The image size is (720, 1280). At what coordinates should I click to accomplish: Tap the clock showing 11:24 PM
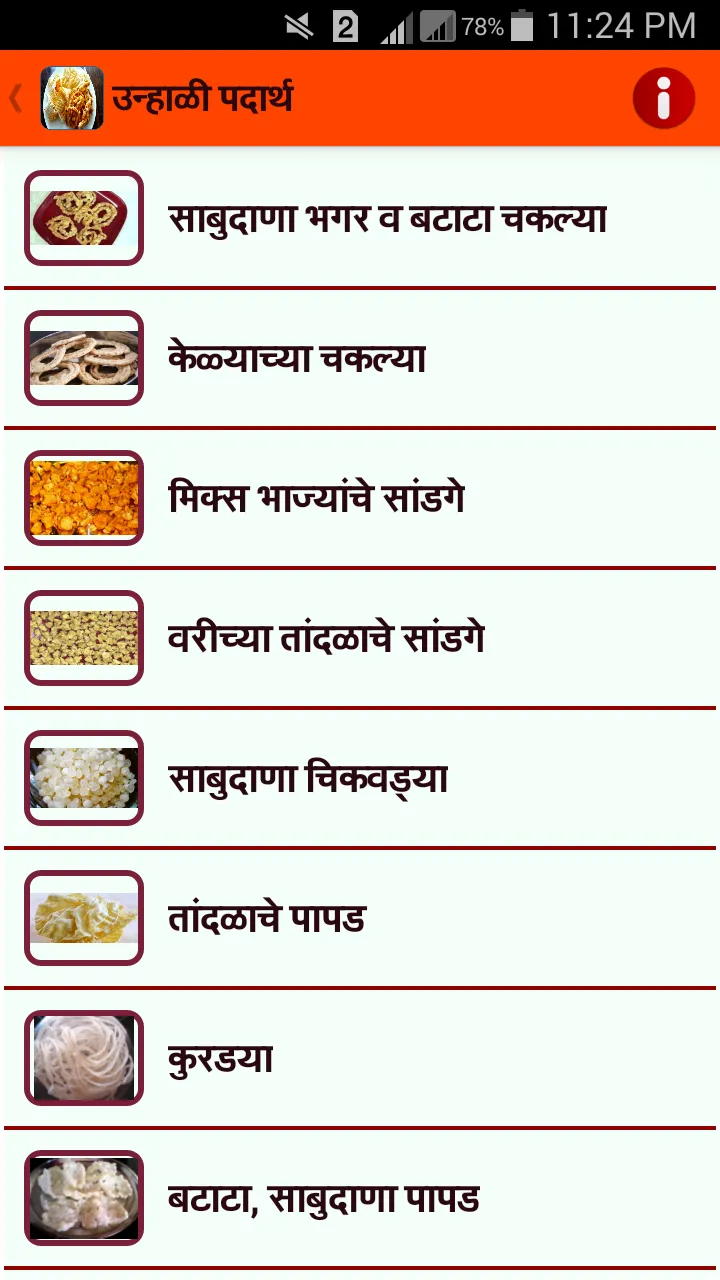coord(632,25)
